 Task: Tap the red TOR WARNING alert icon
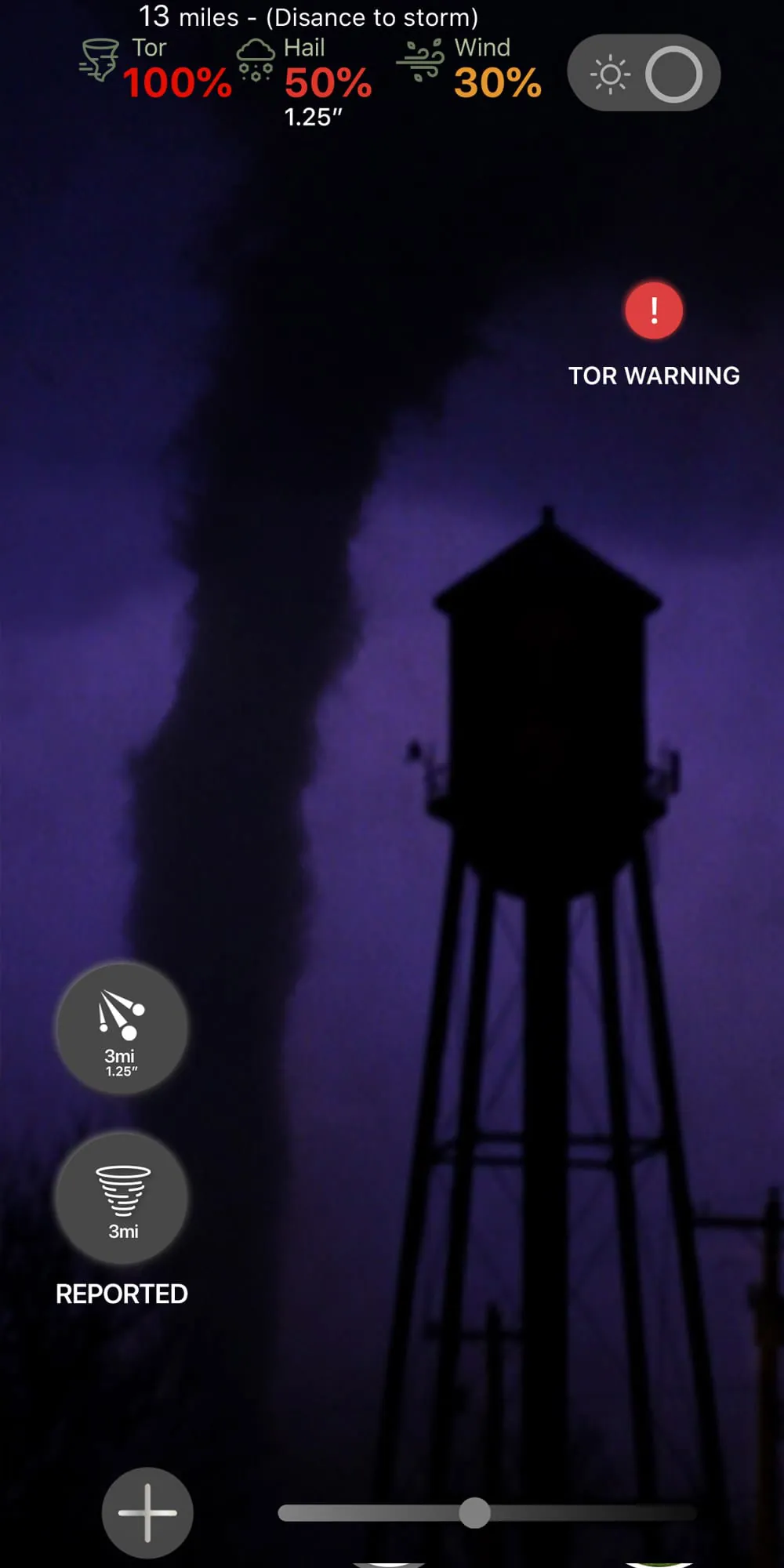tap(655, 311)
